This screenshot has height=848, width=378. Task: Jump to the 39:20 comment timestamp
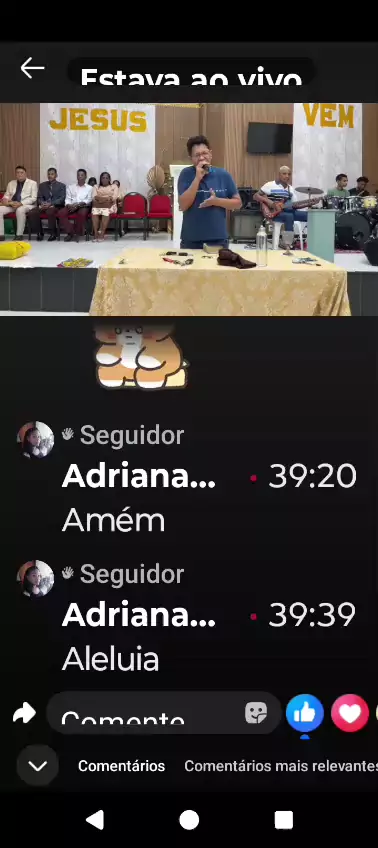tap(312, 476)
